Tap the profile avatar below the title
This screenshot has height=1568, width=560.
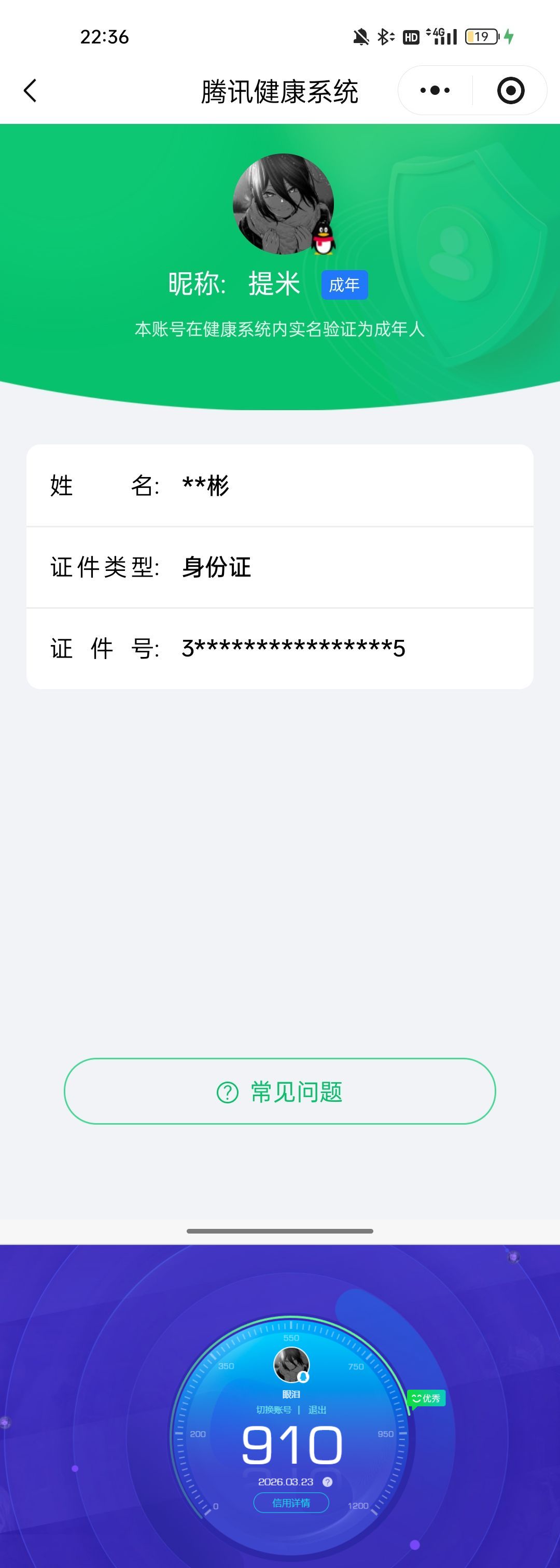click(283, 204)
